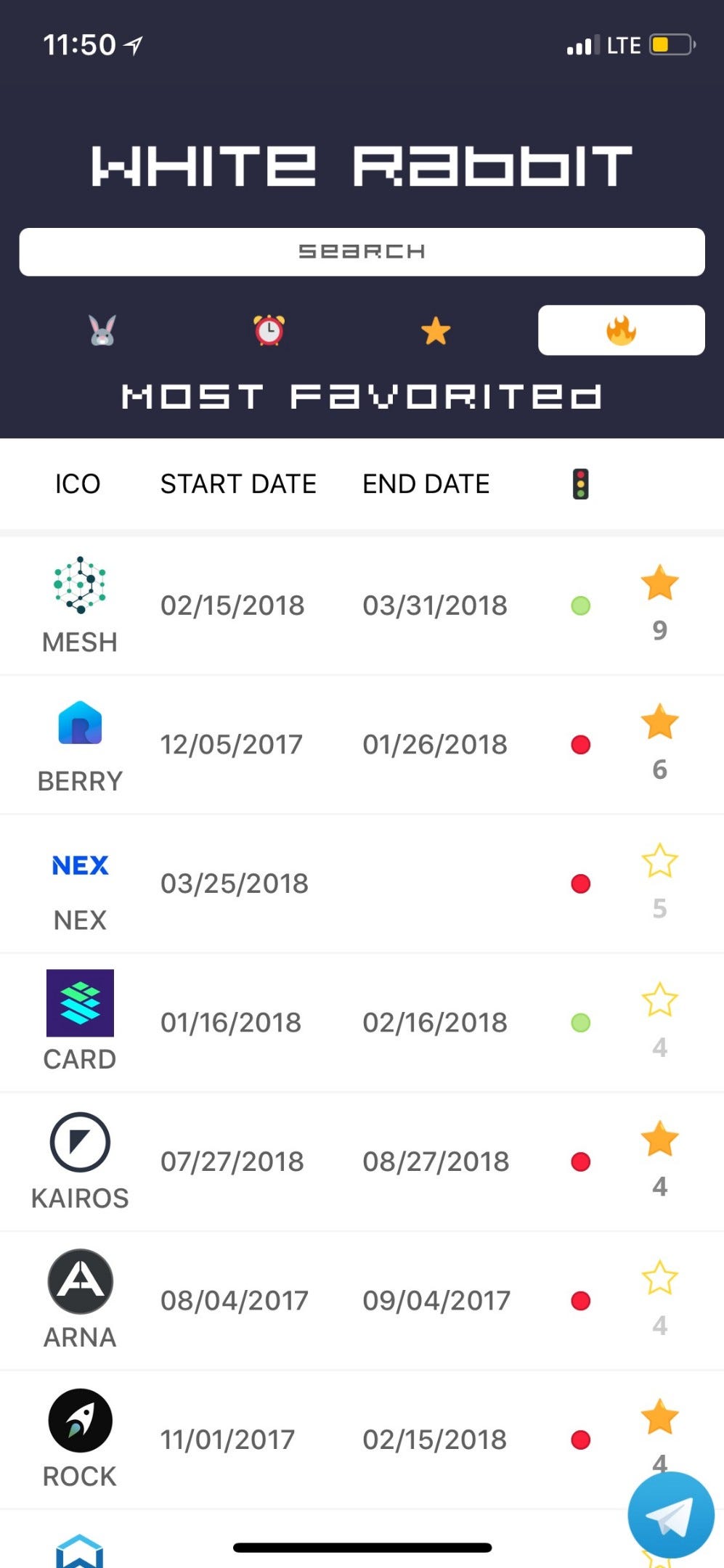Favorite NEX with its star
Image resolution: width=724 pixels, height=1568 pixels.
659,862
